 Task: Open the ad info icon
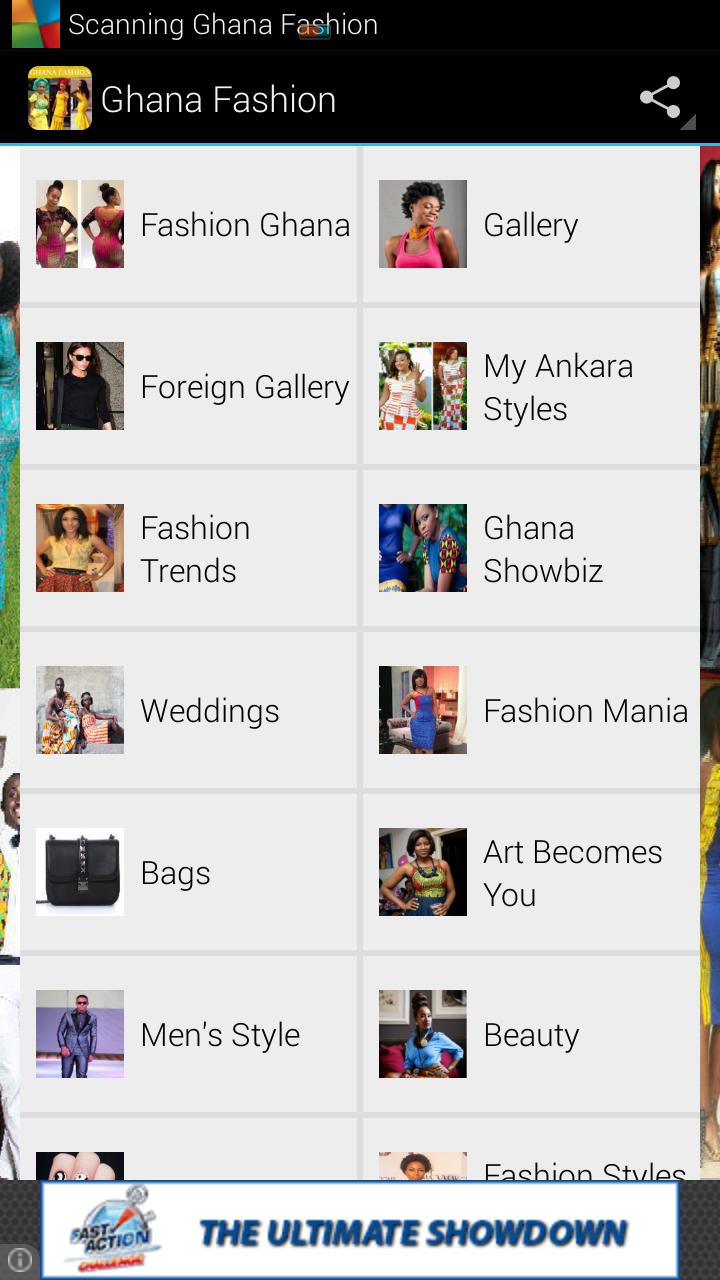(19, 1260)
